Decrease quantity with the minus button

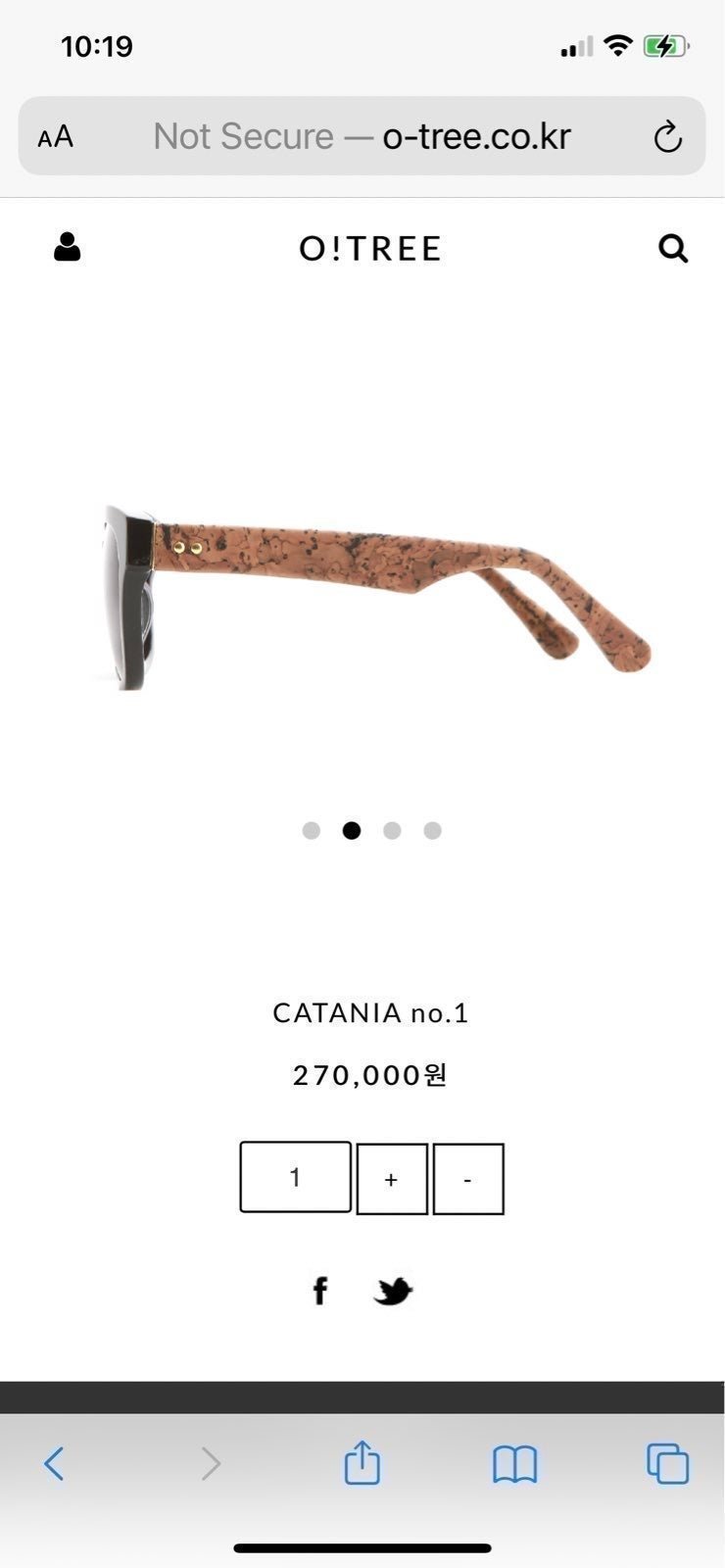coord(468,1179)
